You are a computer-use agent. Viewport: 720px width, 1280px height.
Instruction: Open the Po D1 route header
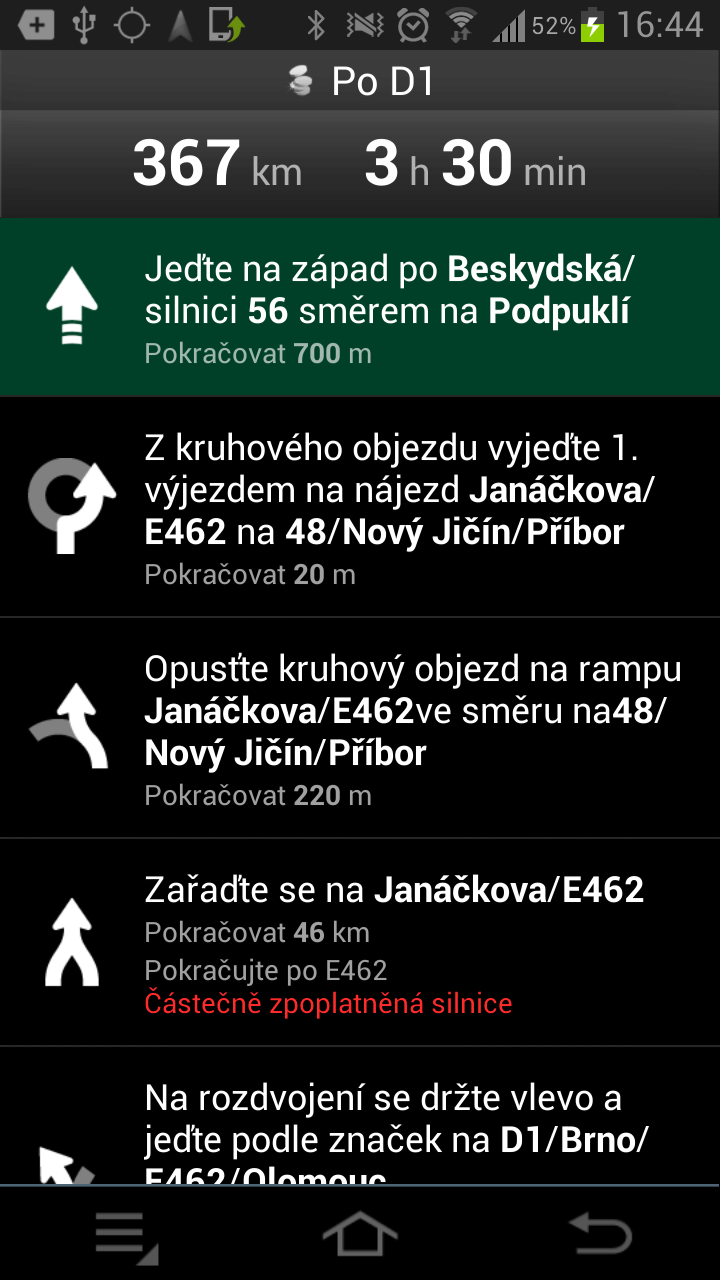360,82
